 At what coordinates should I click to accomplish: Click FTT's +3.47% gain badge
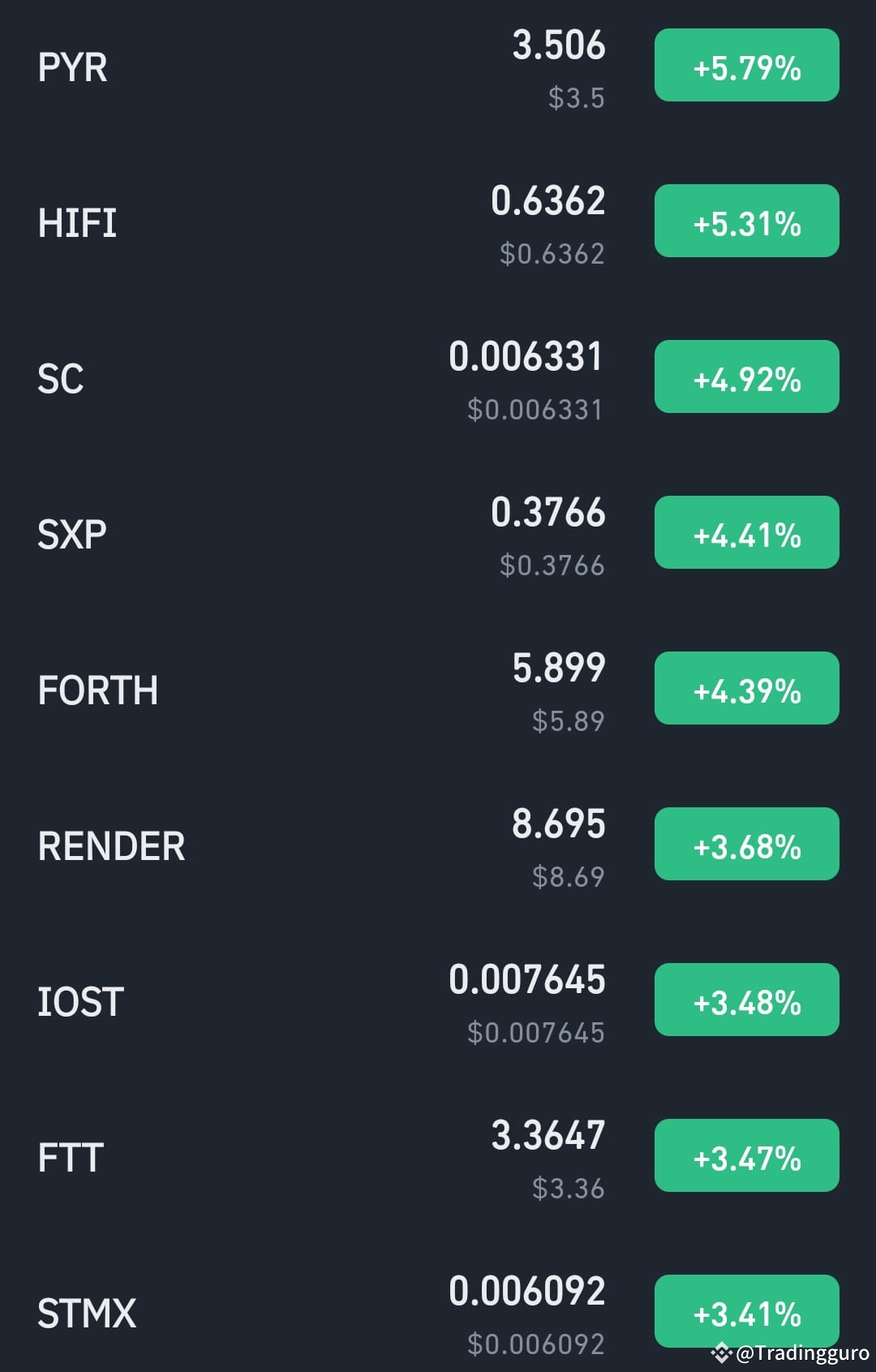point(745,1155)
